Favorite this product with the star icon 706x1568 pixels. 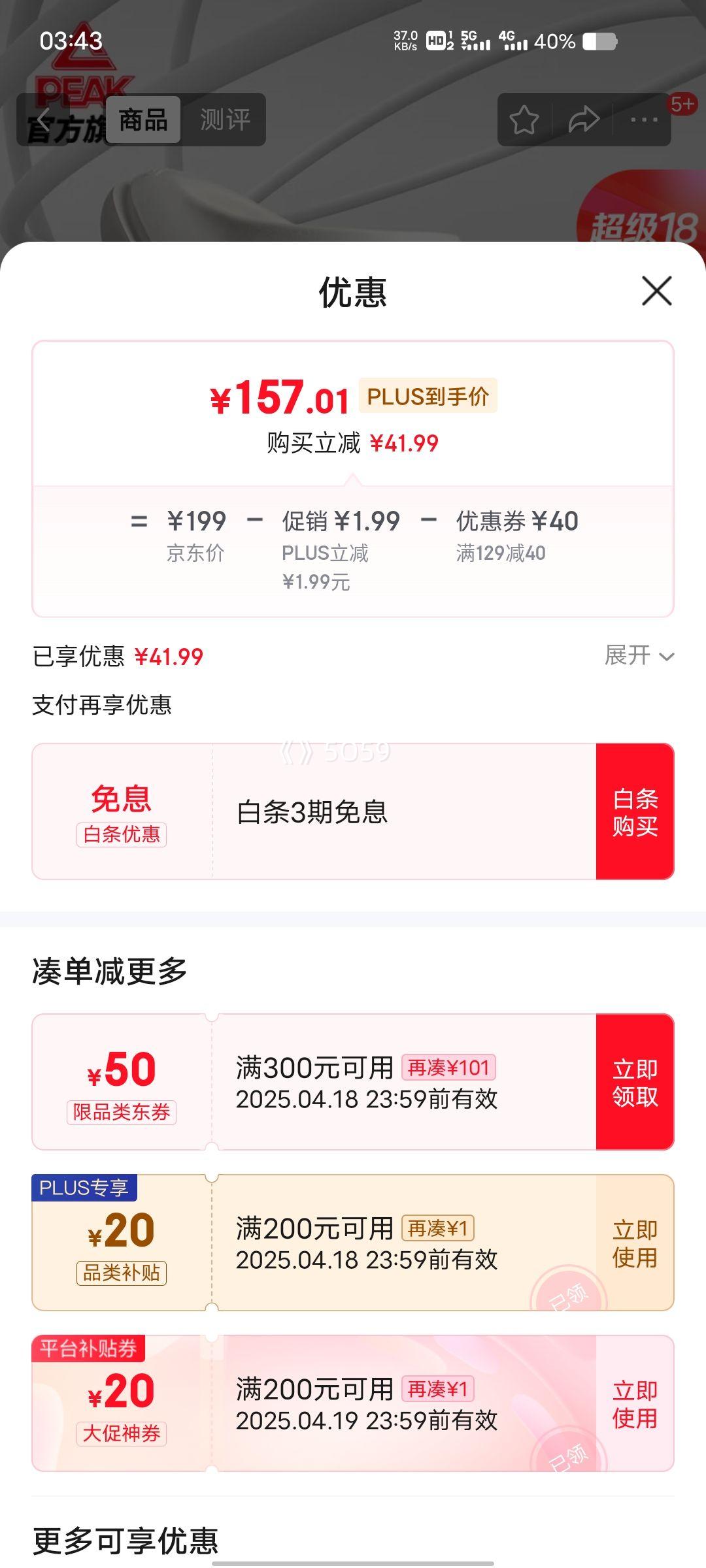pyautogui.click(x=524, y=120)
